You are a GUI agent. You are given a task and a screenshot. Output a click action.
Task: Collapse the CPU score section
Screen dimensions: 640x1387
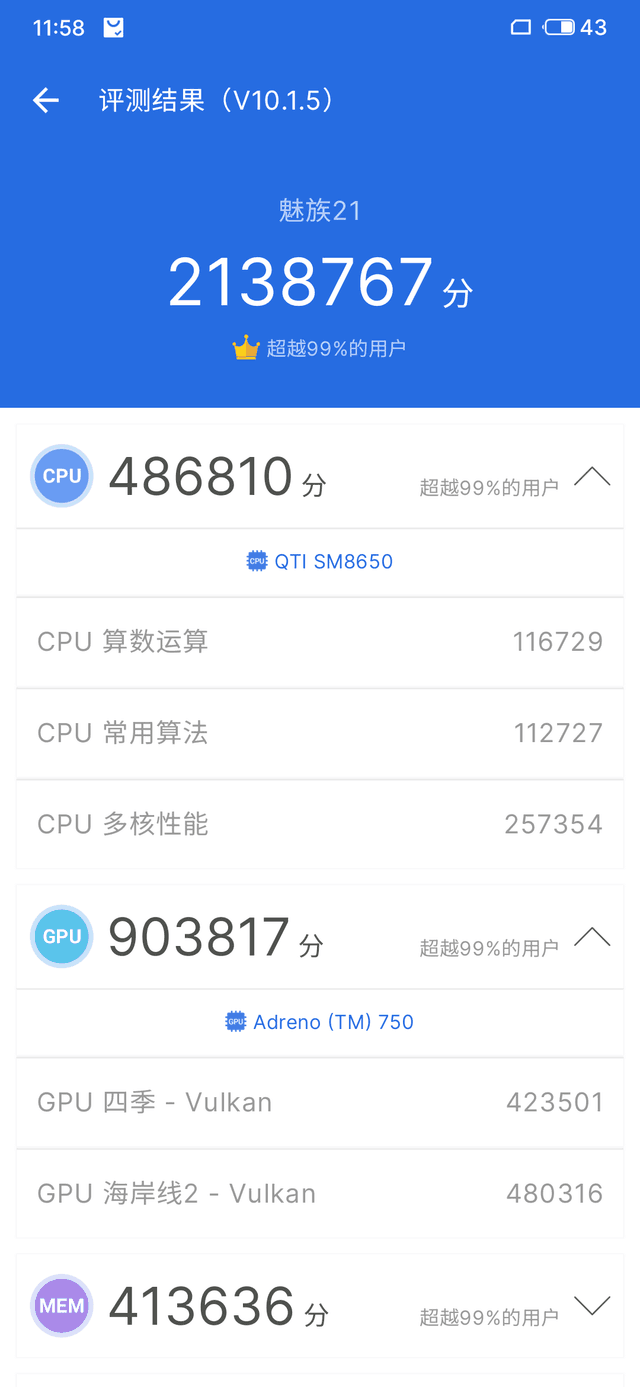[592, 477]
